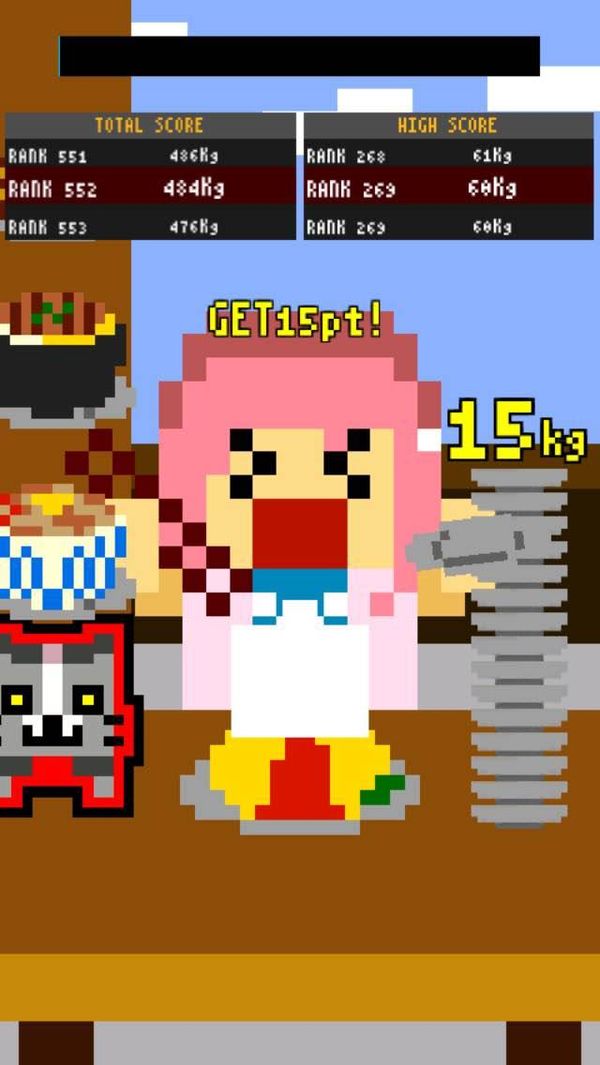This screenshot has width=600, height=1065.
Task: Open the TOTAL SCORE ranking panel
Action: coord(150,176)
